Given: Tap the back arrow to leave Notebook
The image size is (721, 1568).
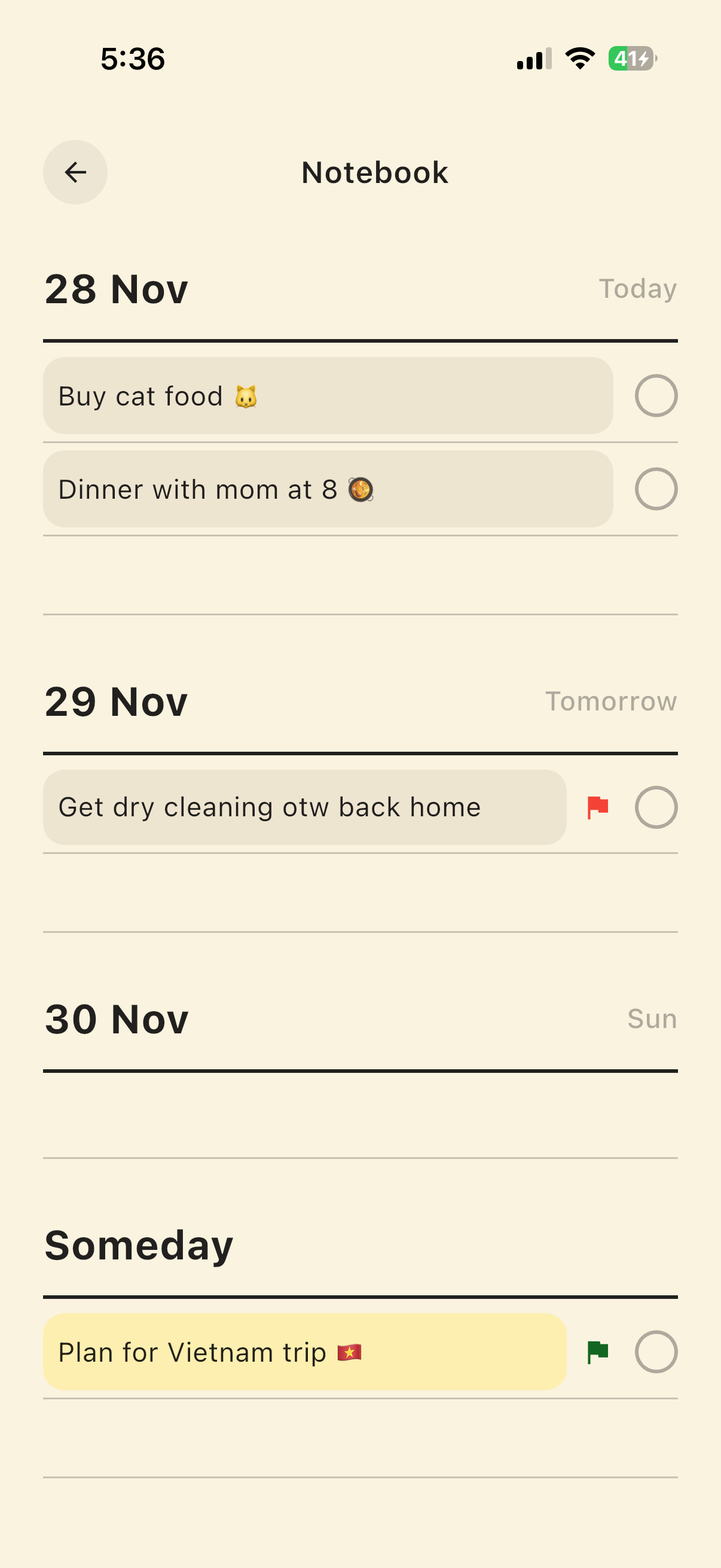Looking at the screenshot, I should click(75, 172).
